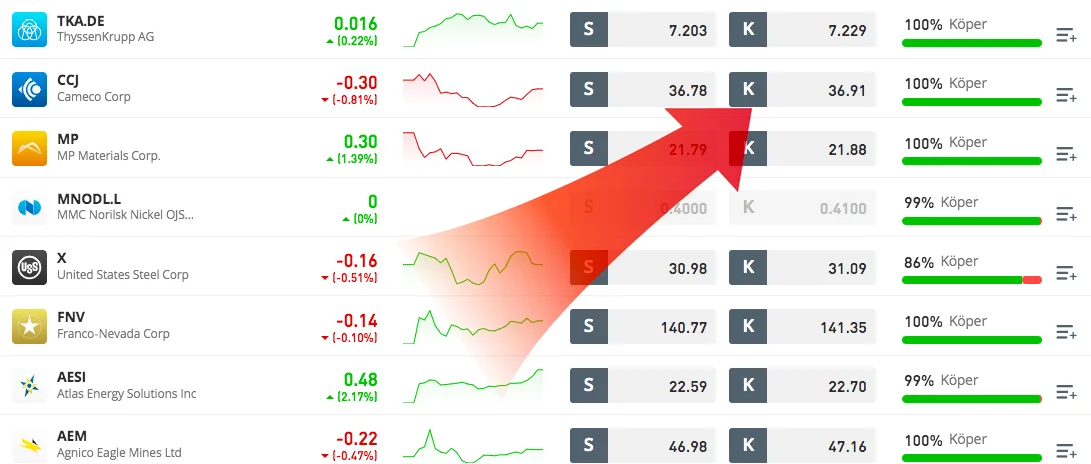Add CCJ to a list
The height and width of the screenshot is (464, 1091).
(1066, 95)
